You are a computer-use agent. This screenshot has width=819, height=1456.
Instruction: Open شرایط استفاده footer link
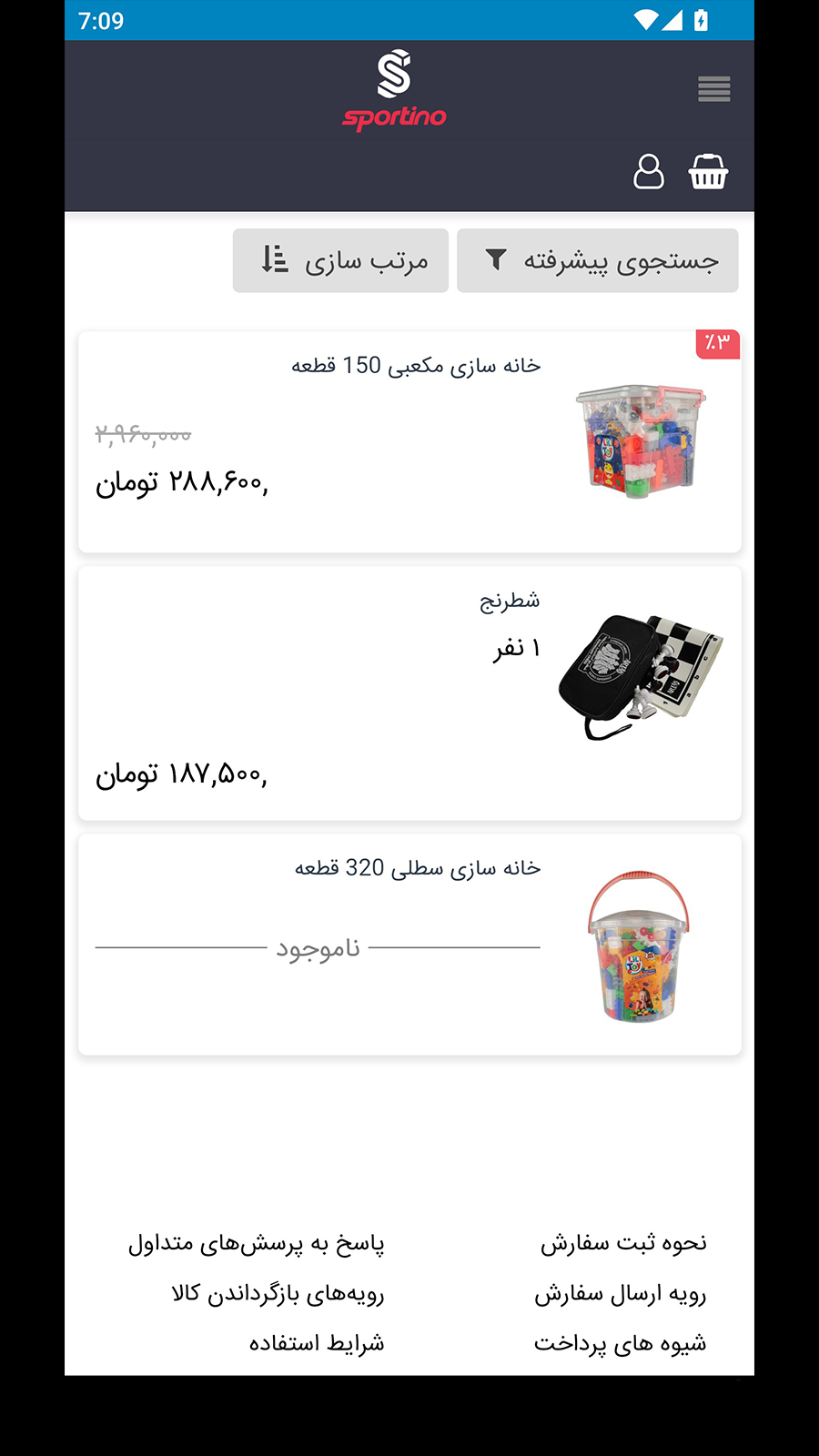click(x=318, y=1342)
